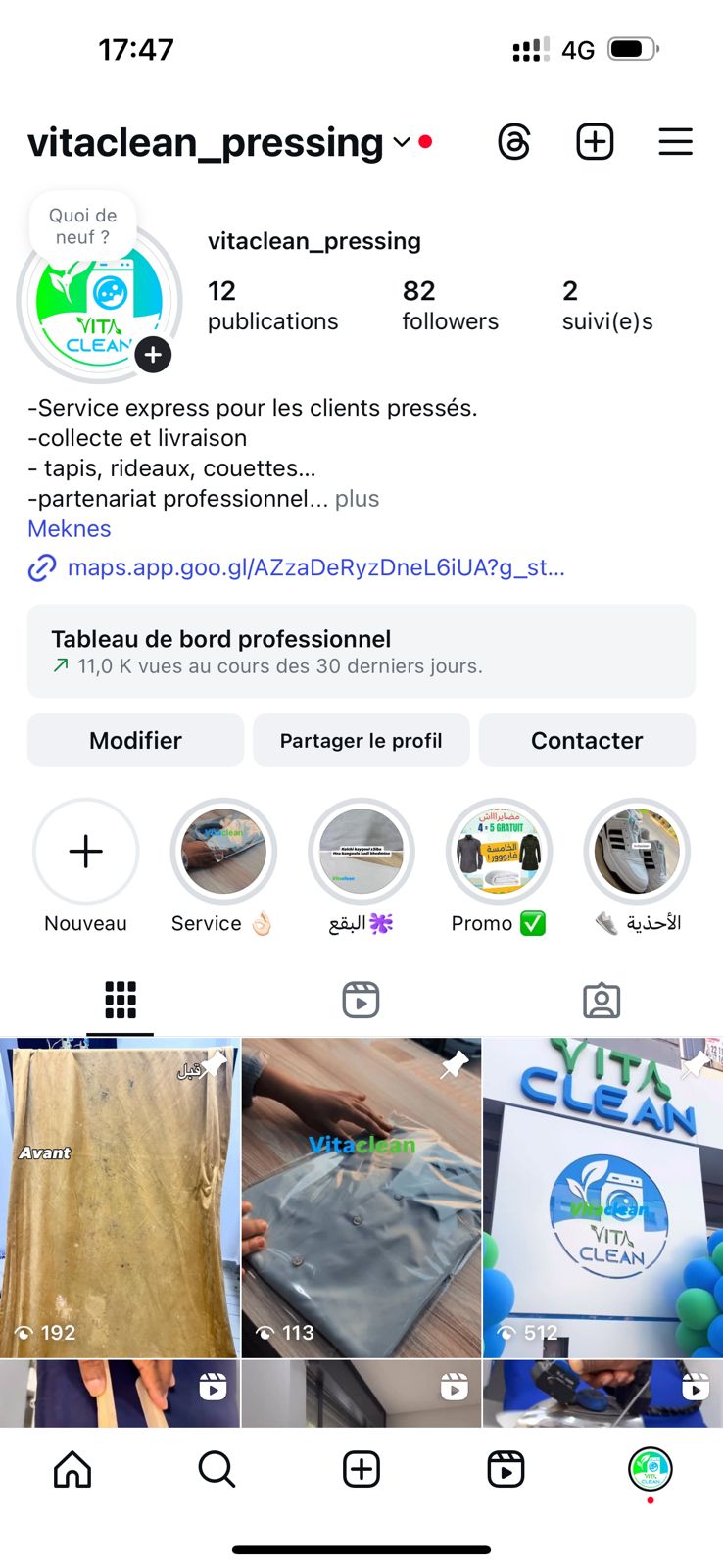This screenshot has height=1568, width=723.
Task: Open Search in the bottom bar
Action: 217,1469
